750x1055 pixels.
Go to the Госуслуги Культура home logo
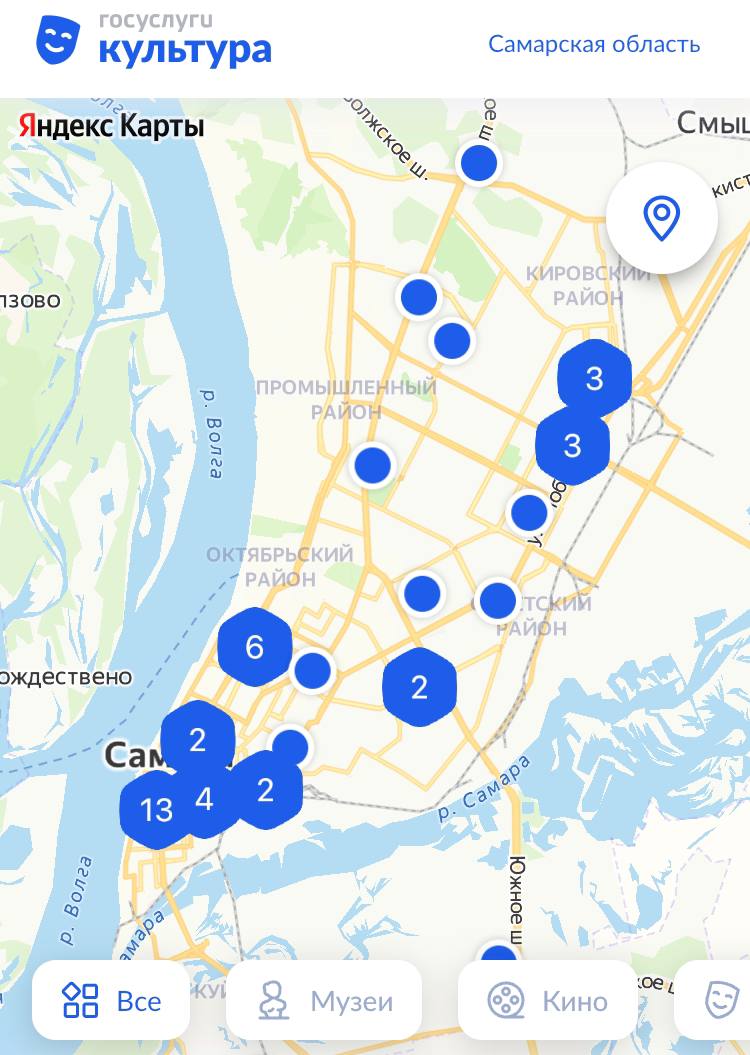(x=155, y=38)
